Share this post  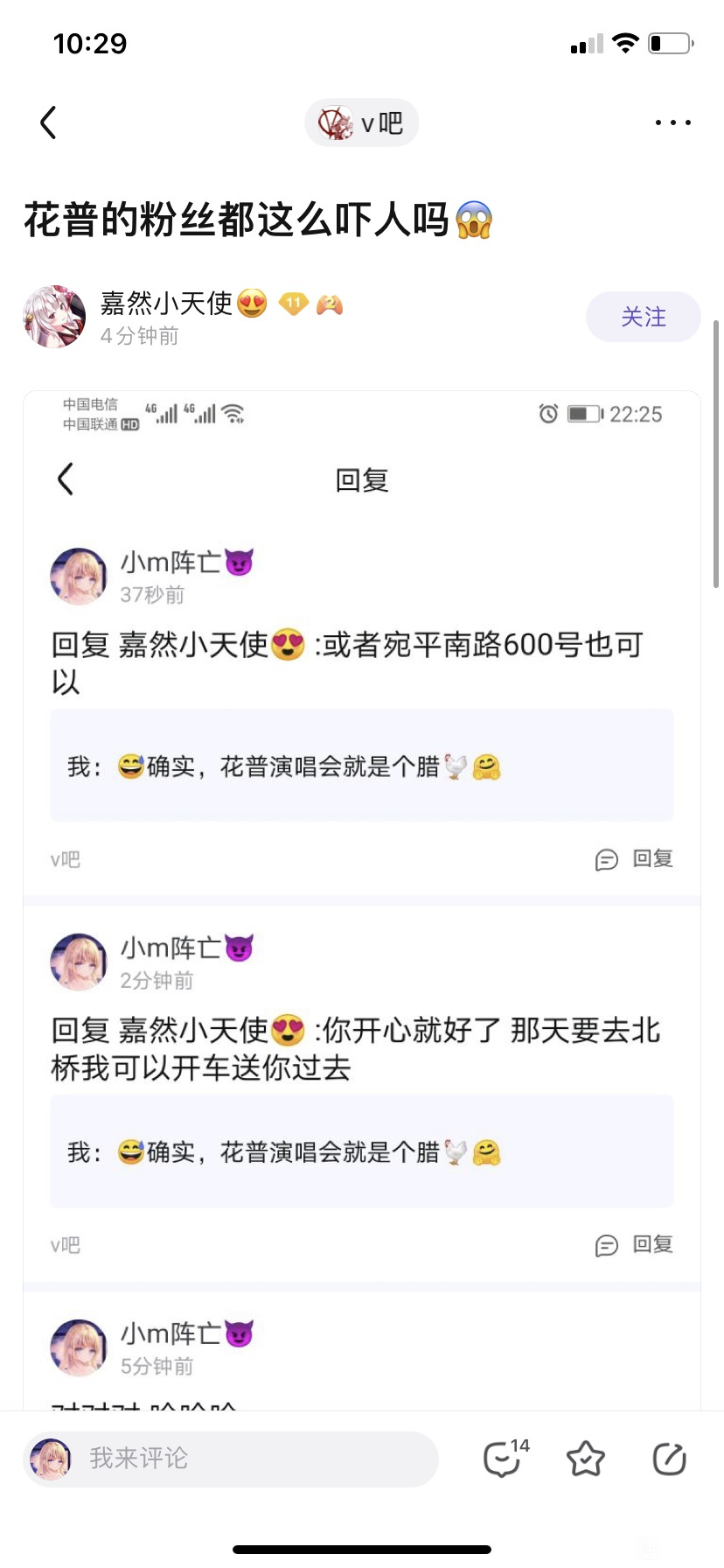669,1459
